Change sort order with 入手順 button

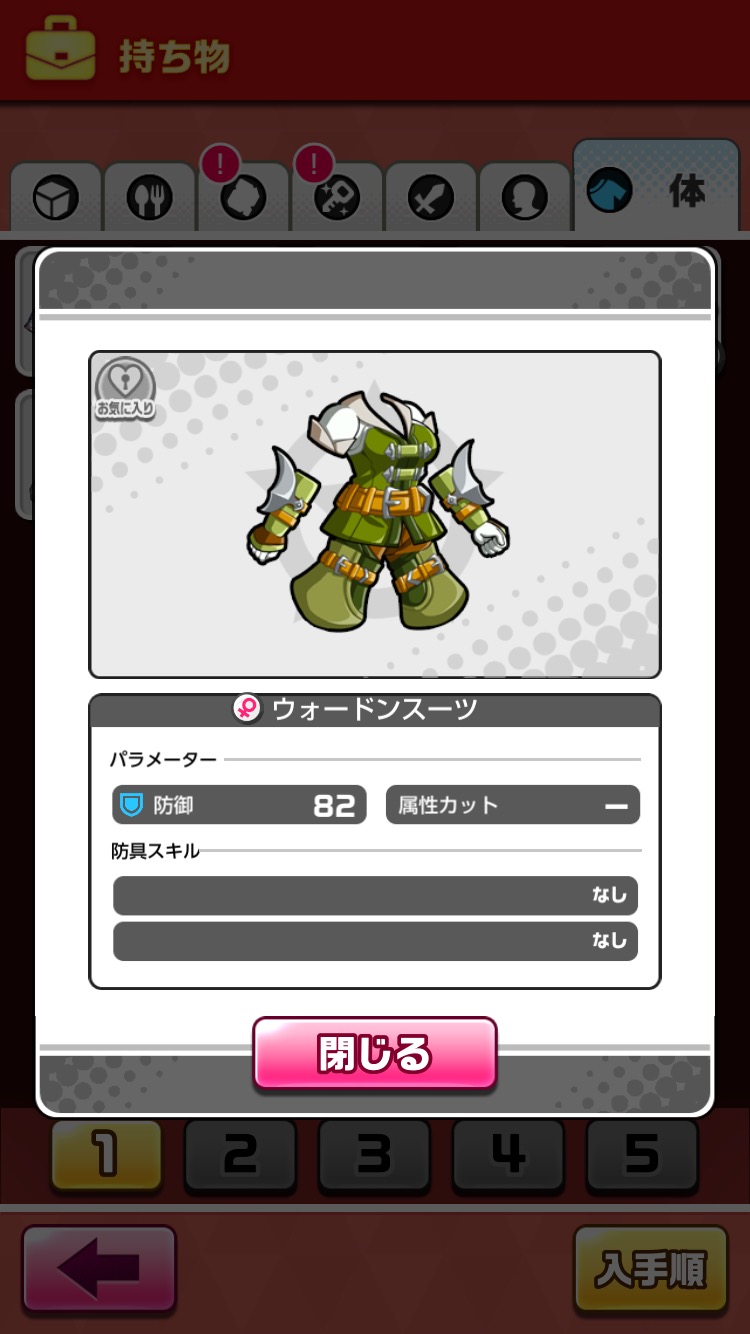pos(650,1269)
